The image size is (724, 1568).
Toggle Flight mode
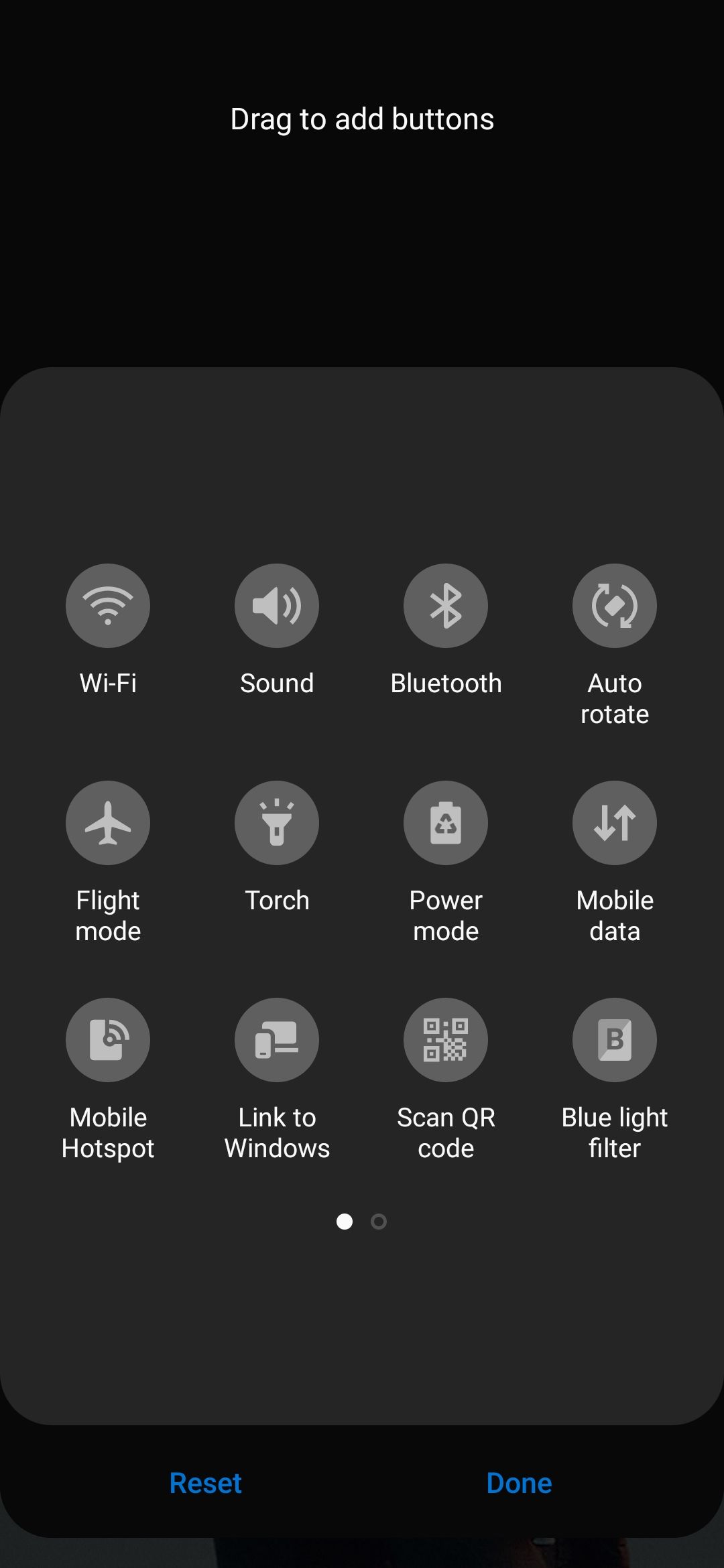coord(107,822)
